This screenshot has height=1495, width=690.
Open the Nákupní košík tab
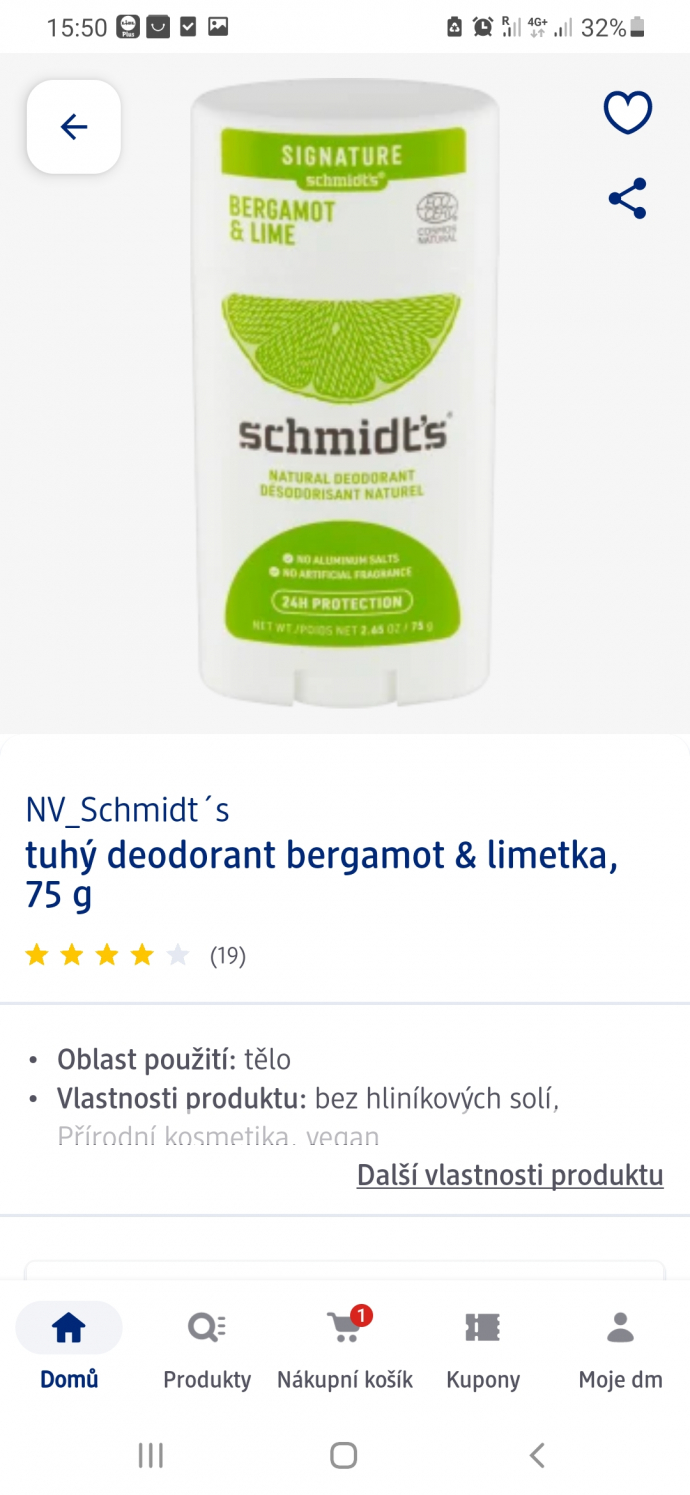[x=345, y=1349]
